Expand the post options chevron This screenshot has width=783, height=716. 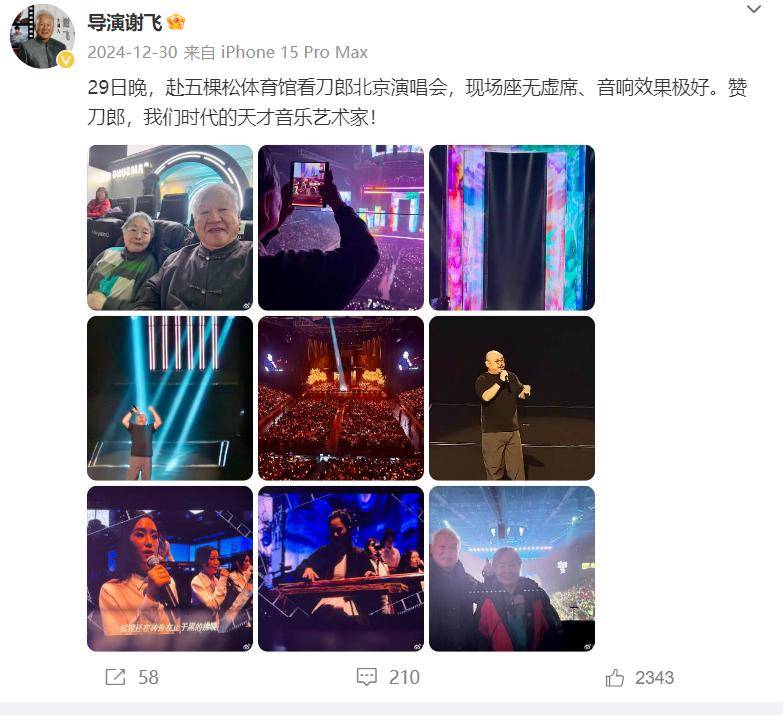(754, 10)
